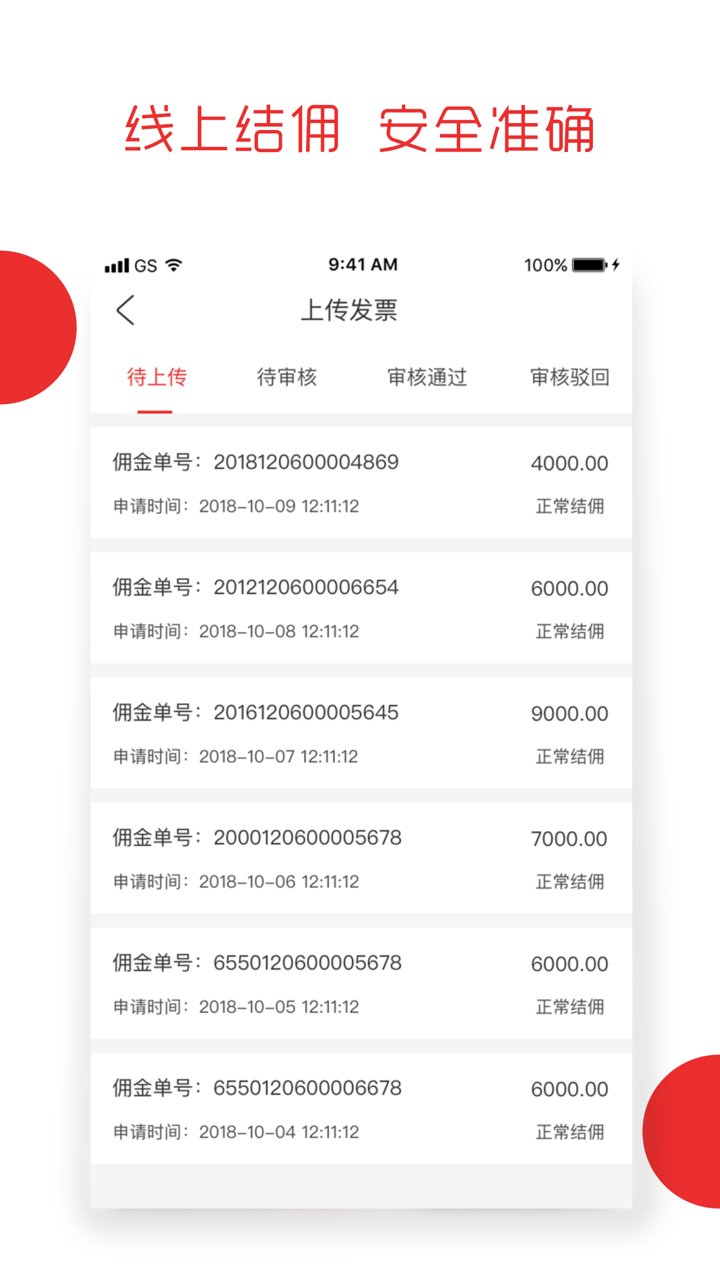
Task: Select the 审核驳回 tab
Action: click(567, 378)
